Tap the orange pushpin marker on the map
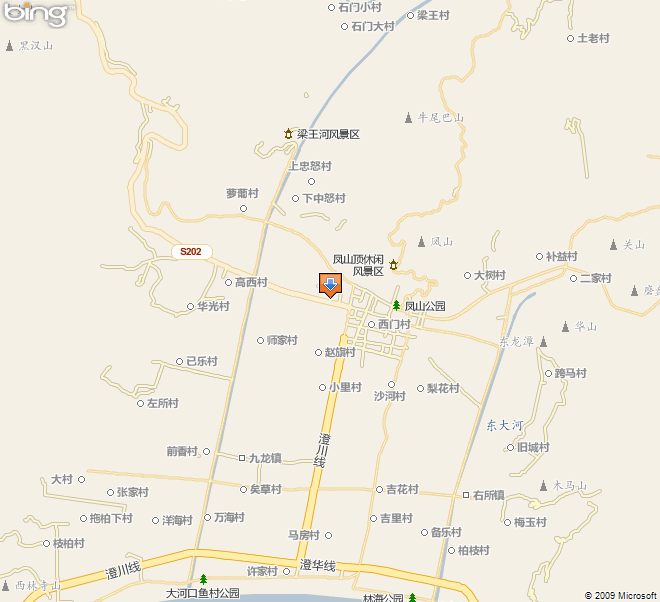The width and height of the screenshot is (660, 602). 330,284
